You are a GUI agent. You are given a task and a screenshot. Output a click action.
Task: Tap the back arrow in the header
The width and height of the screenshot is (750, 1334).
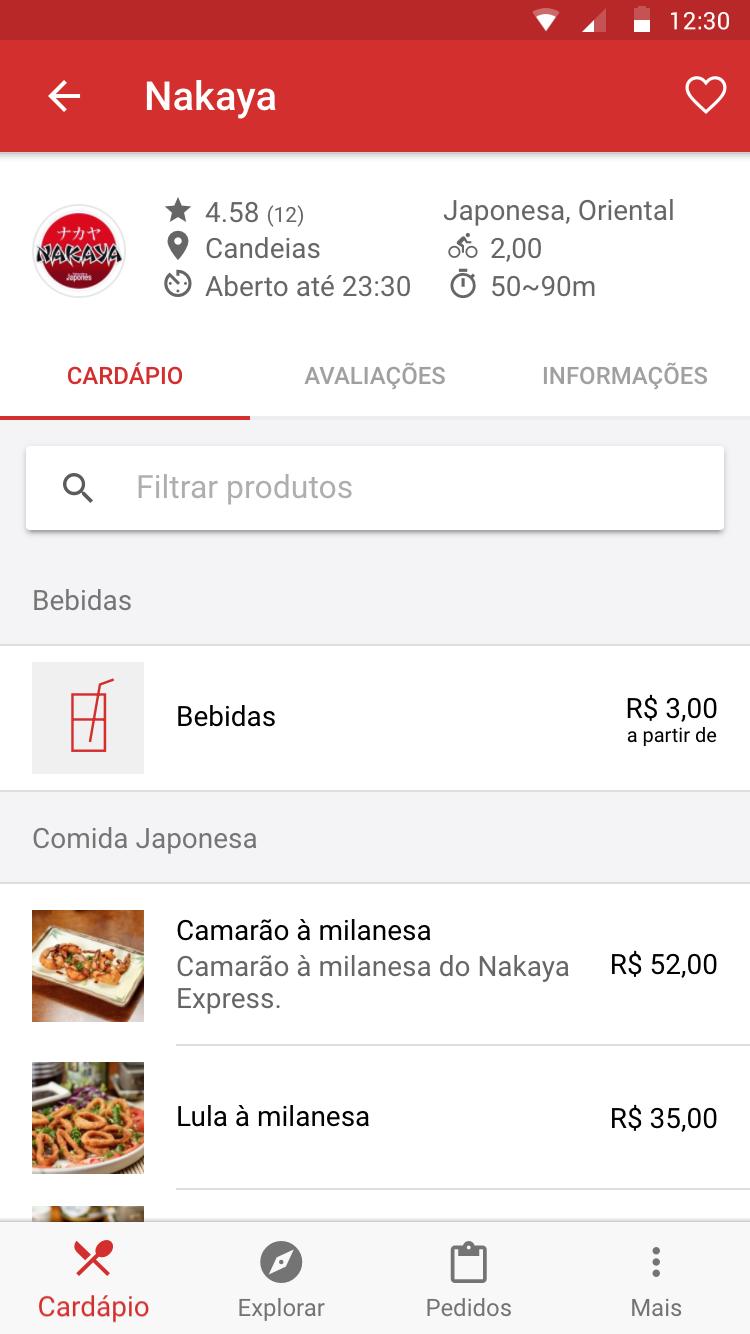coord(64,96)
